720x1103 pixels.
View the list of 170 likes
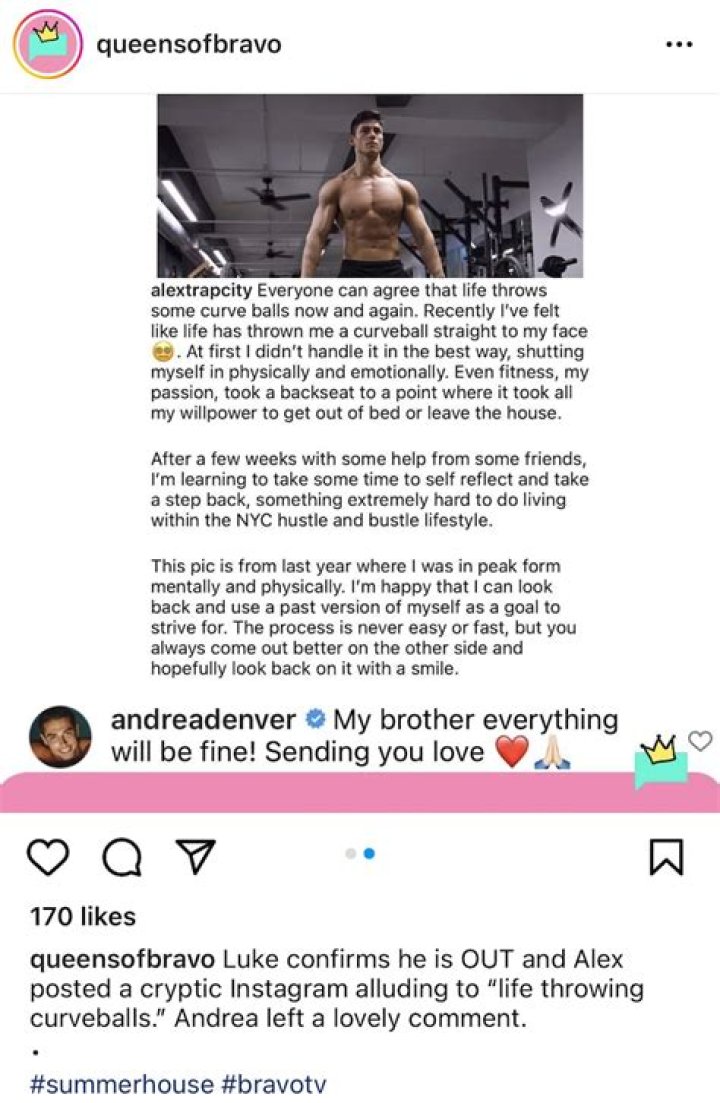(83, 915)
